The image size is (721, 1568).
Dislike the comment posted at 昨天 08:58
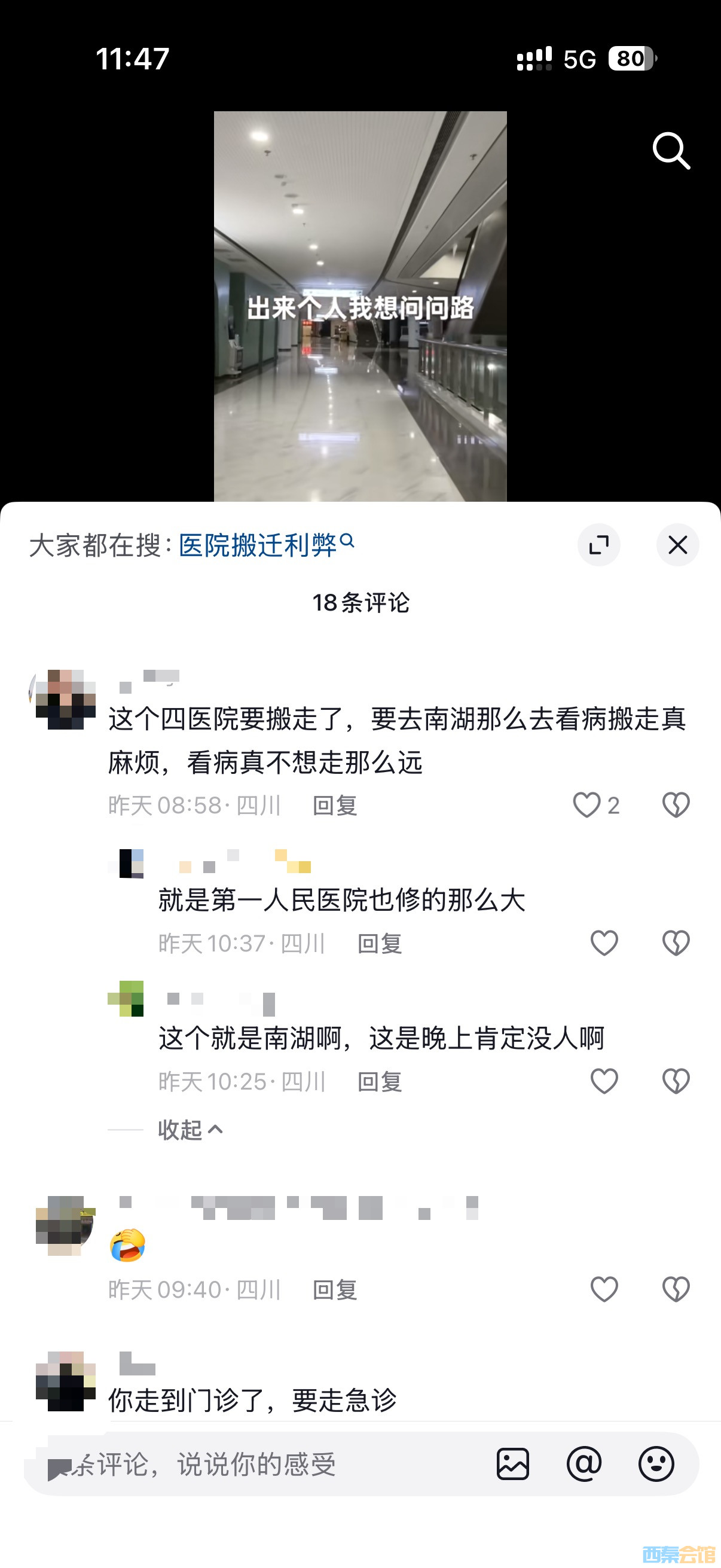tap(676, 805)
